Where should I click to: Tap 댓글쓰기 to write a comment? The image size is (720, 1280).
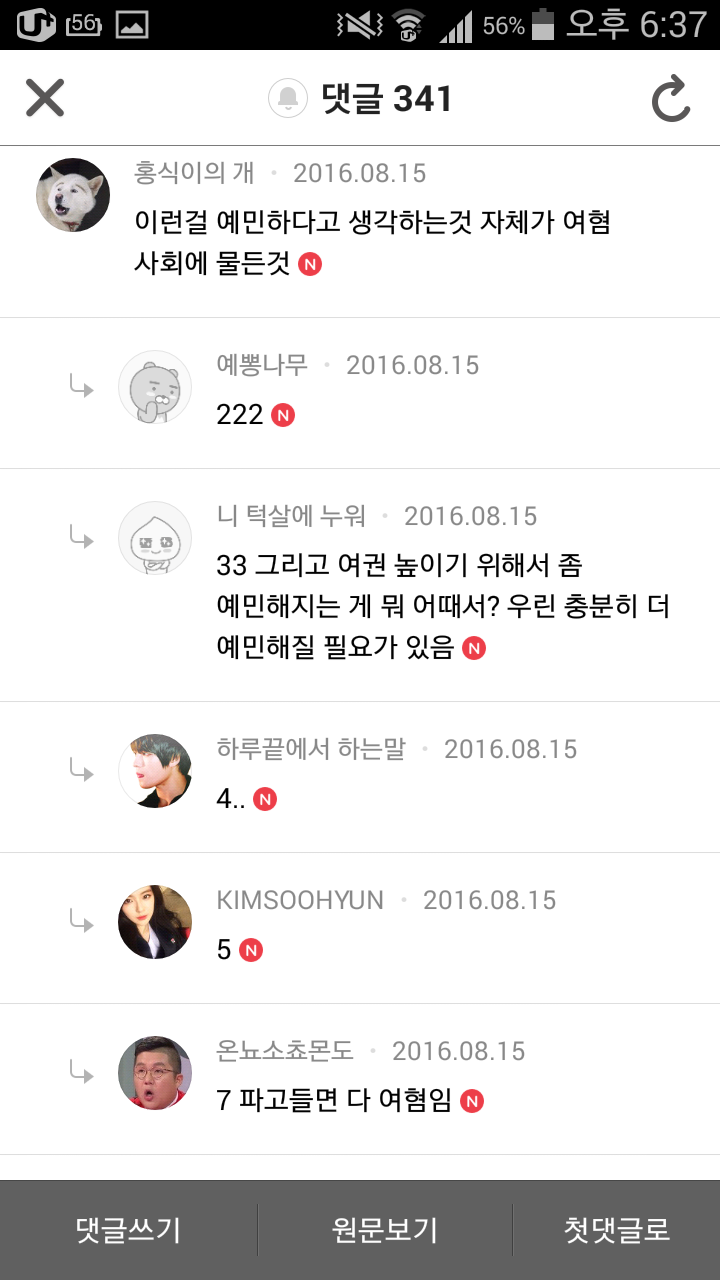(x=128, y=1230)
